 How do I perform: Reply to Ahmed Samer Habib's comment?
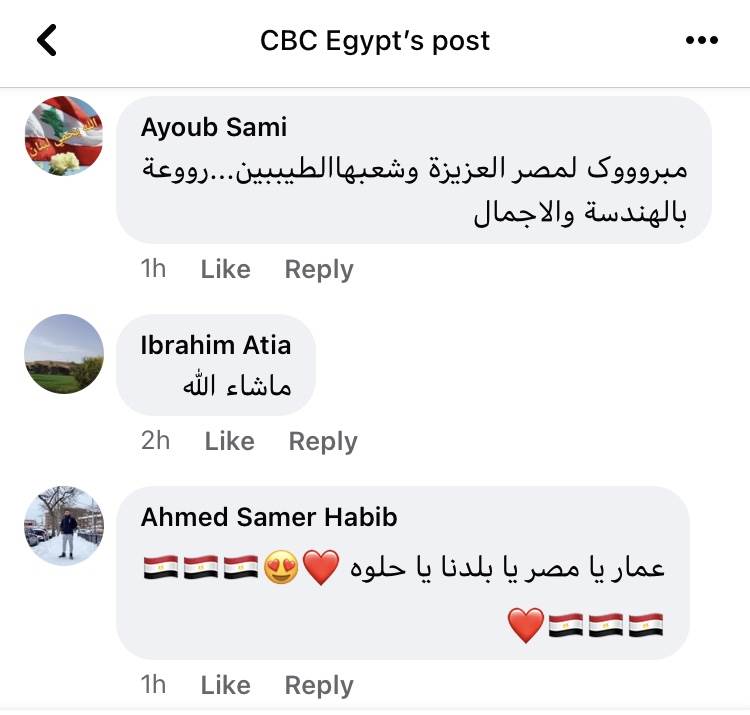[319, 685]
